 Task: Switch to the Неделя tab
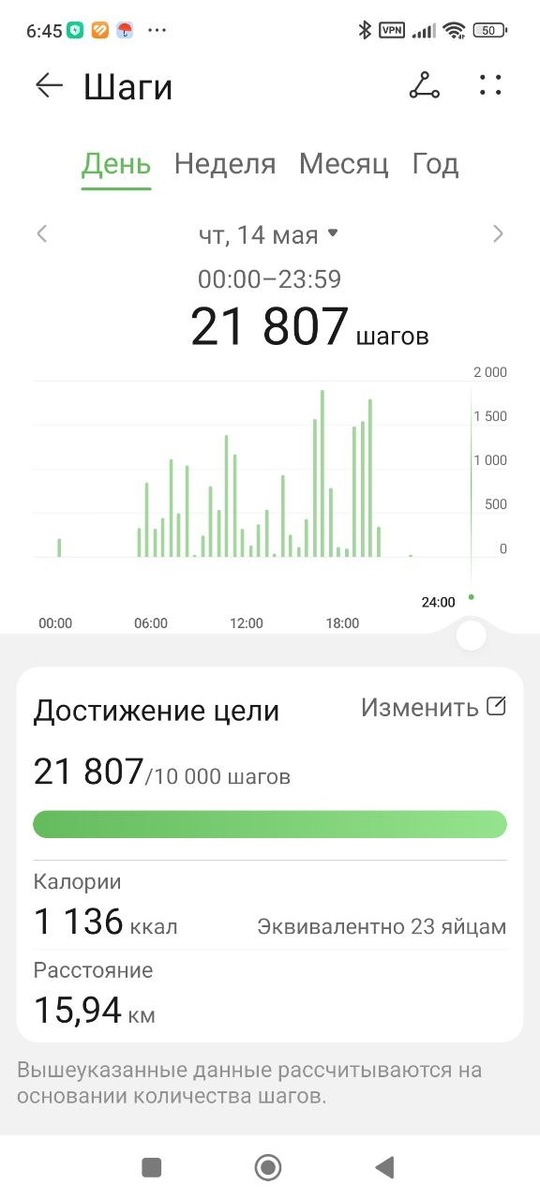(x=225, y=164)
